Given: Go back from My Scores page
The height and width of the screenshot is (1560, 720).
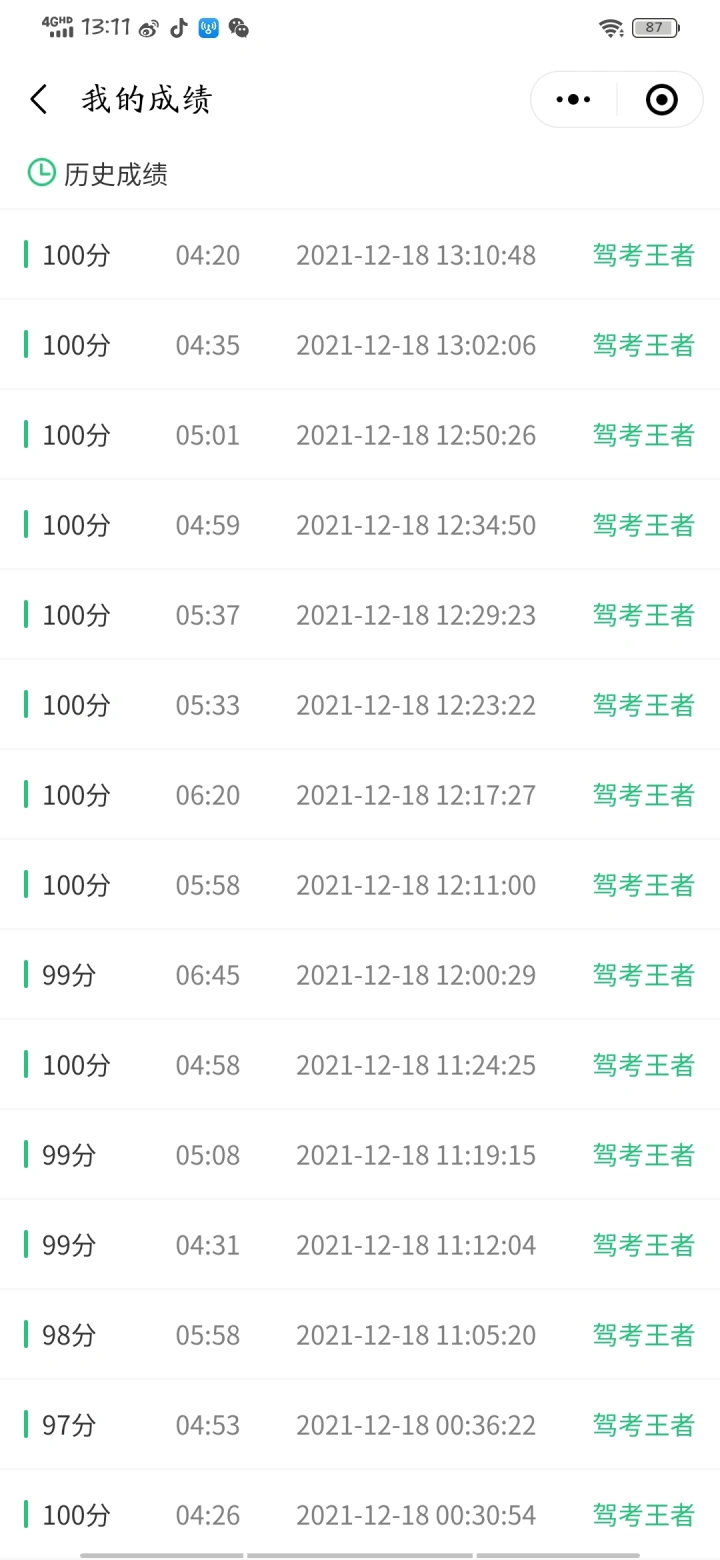Looking at the screenshot, I should click(x=39, y=99).
